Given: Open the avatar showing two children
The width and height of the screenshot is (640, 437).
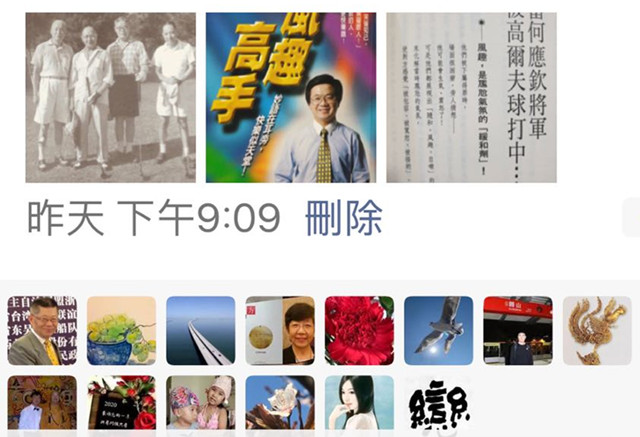Looking at the screenshot, I should [x=200, y=403].
